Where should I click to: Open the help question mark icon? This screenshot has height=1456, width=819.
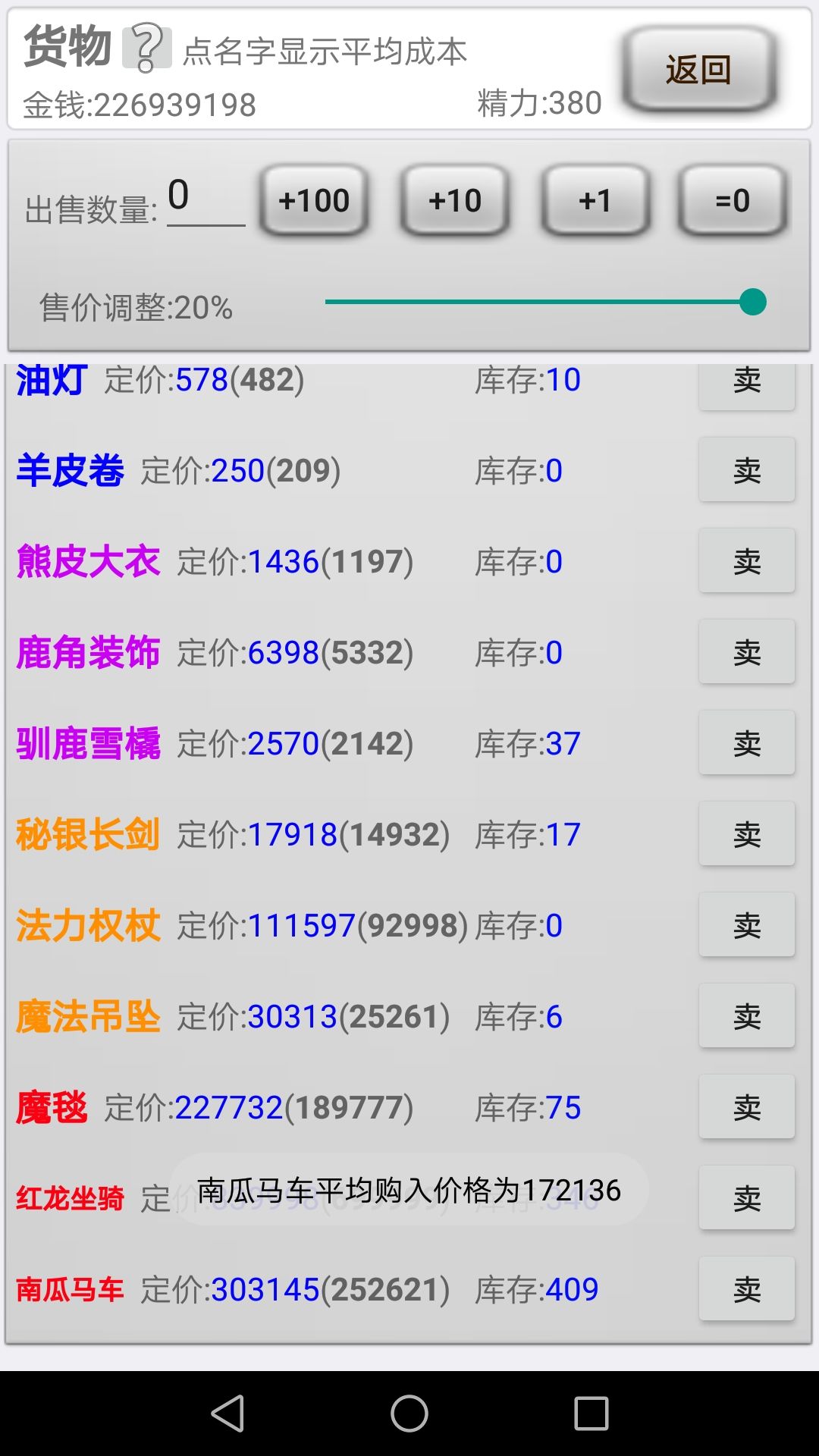[146, 48]
